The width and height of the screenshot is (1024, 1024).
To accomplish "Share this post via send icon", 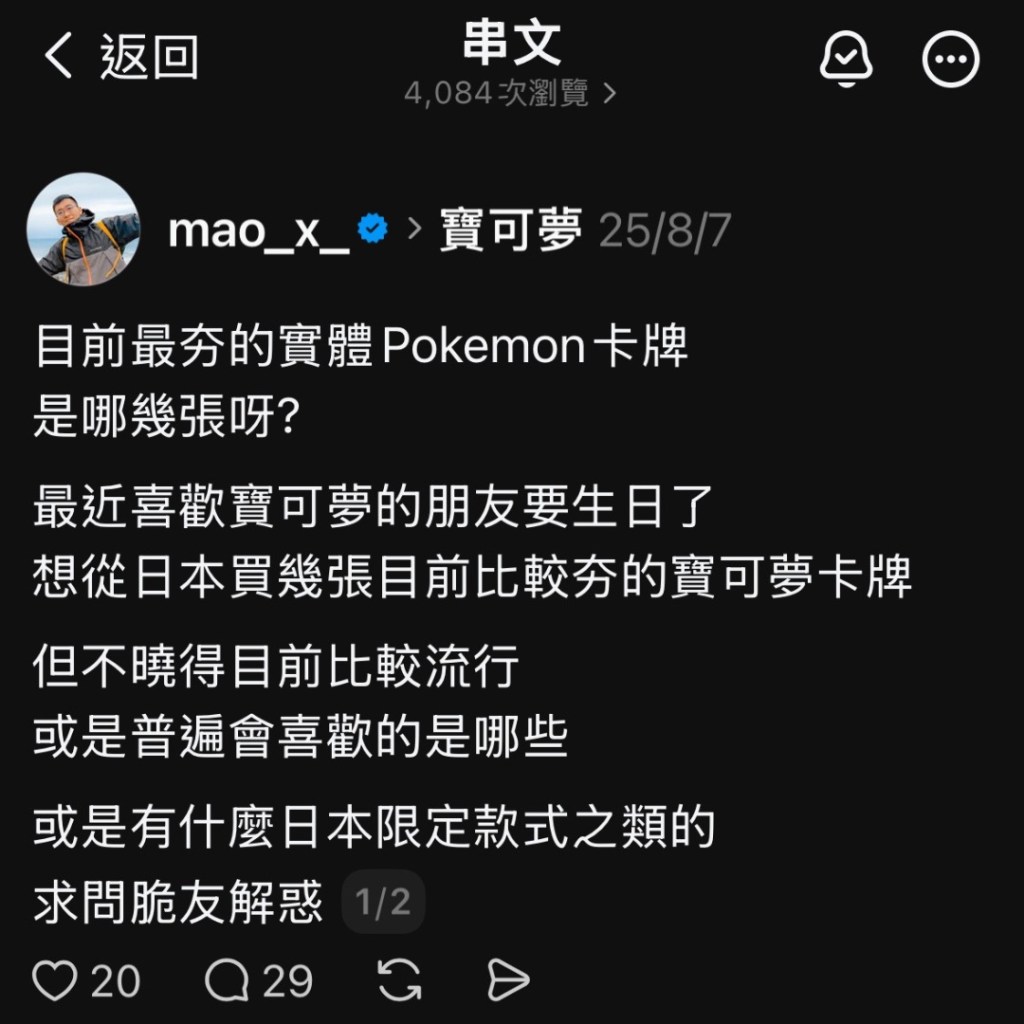I will [x=507, y=981].
